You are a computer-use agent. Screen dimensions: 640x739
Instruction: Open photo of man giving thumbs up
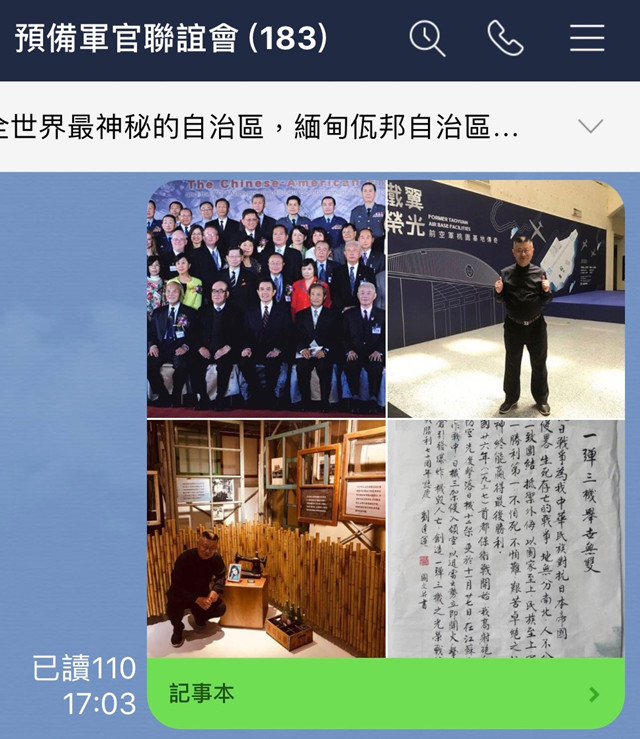506,298
